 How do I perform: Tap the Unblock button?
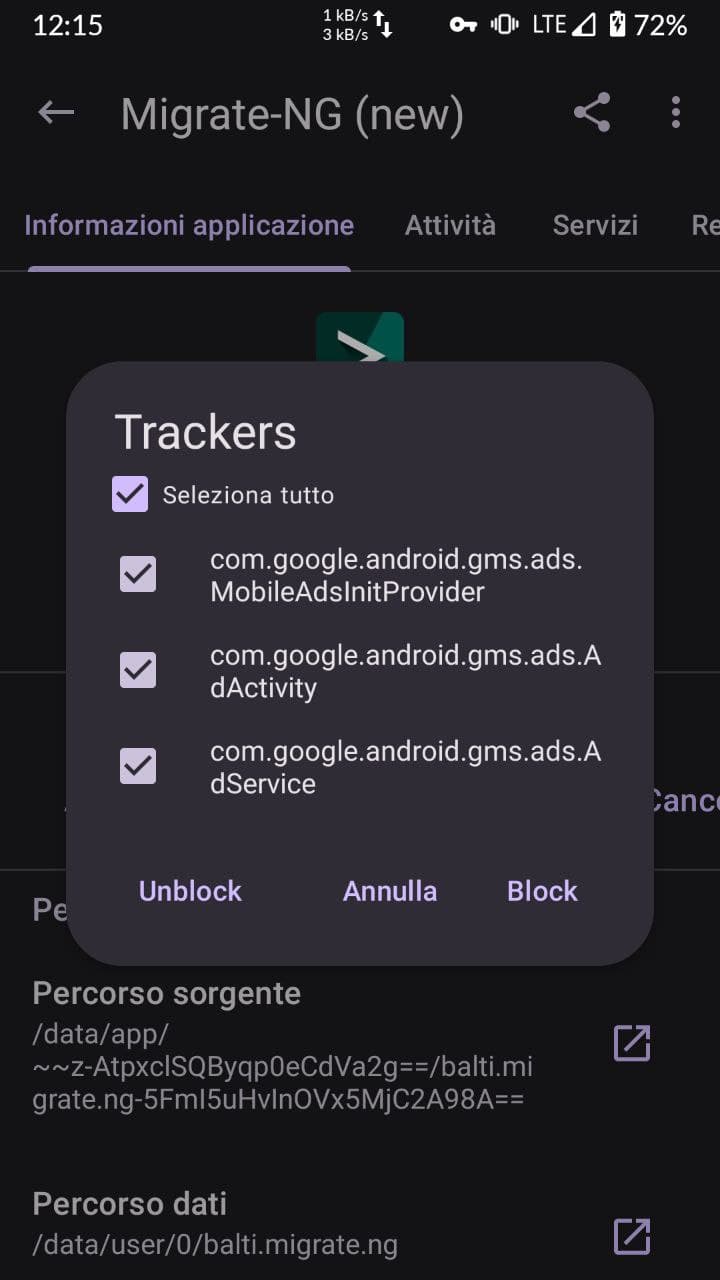(190, 891)
